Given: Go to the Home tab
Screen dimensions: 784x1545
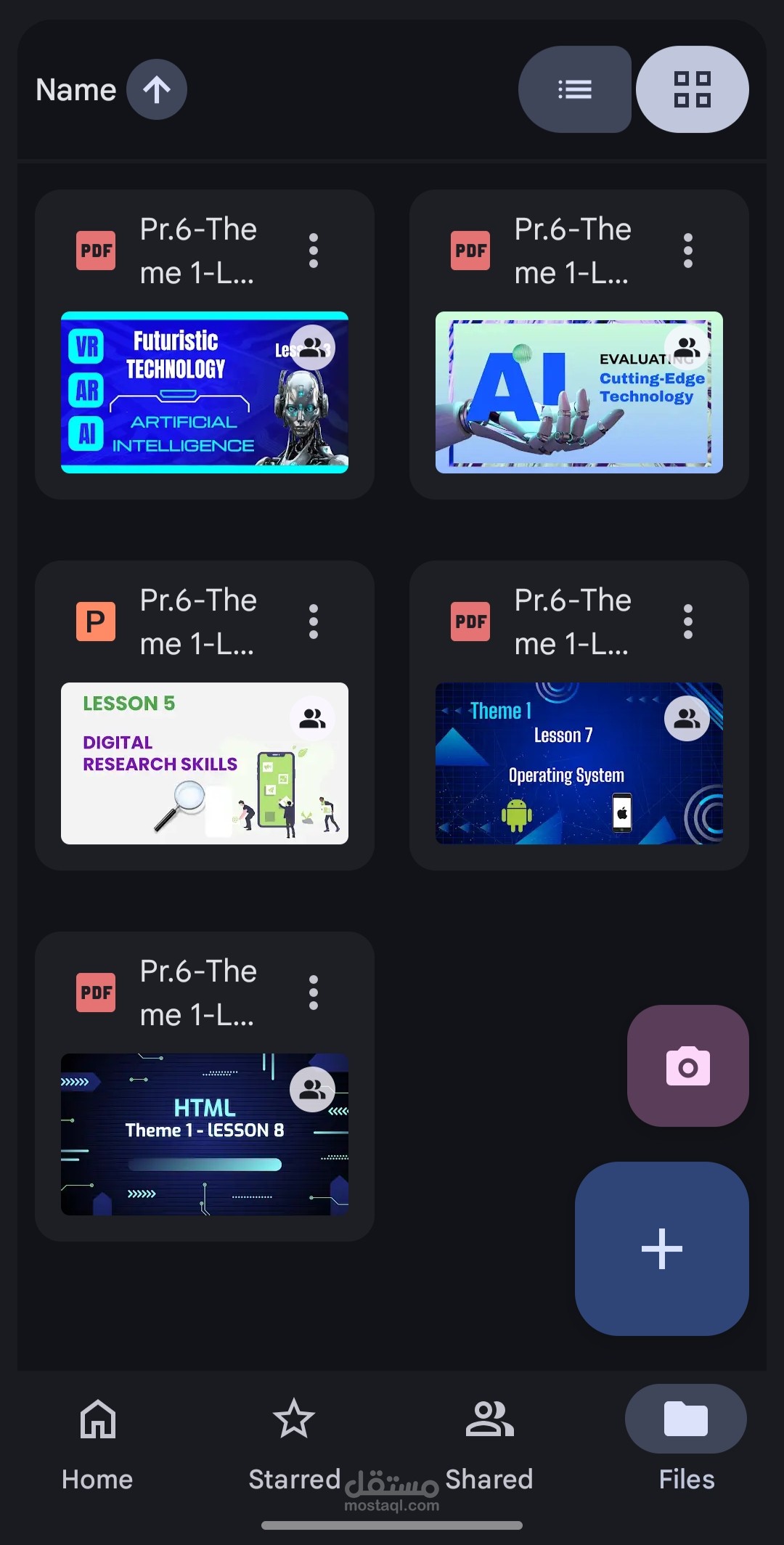Looking at the screenshot, I should pyautogui.click(x=97, y=1441).
